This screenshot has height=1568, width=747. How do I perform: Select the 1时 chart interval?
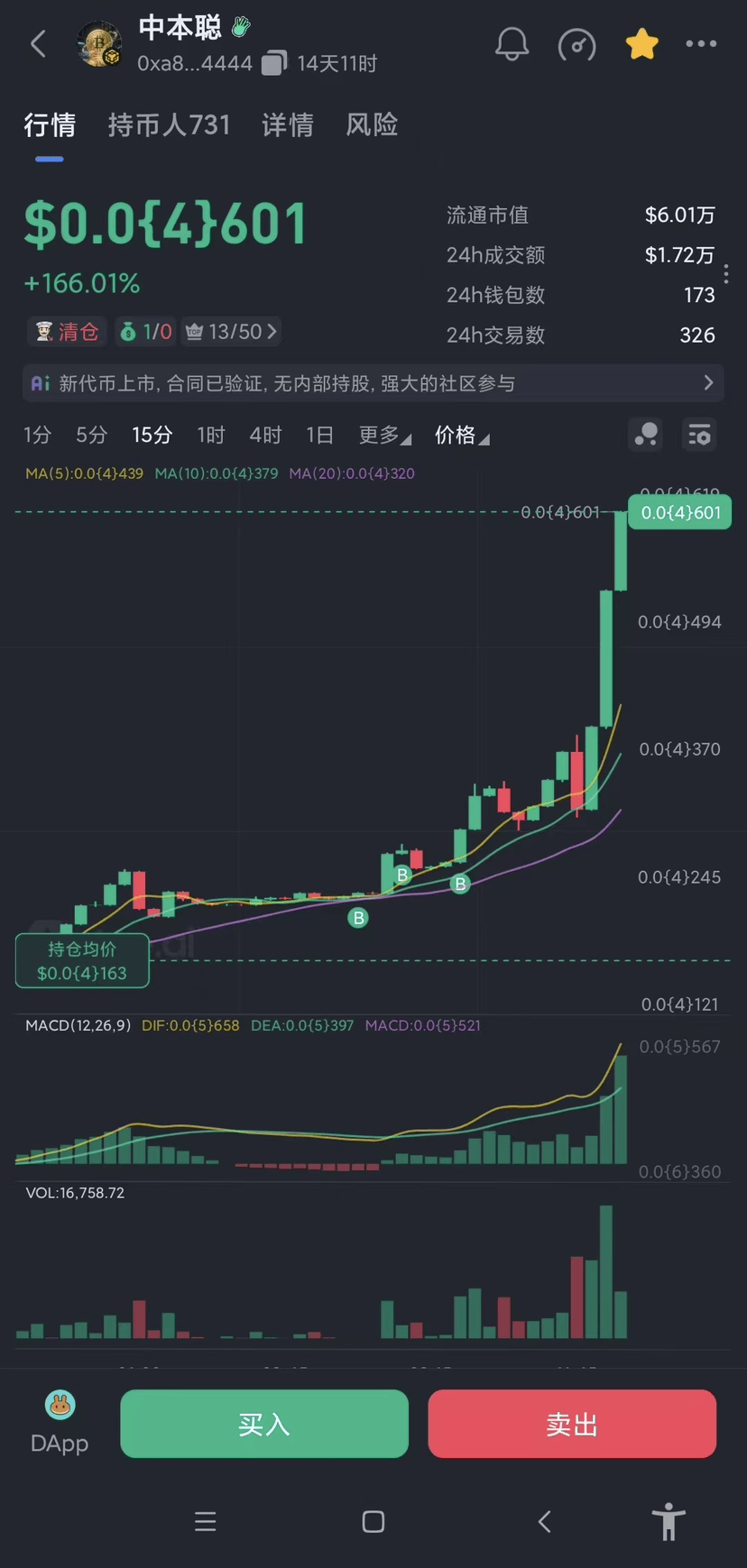[x=211, y=436]
